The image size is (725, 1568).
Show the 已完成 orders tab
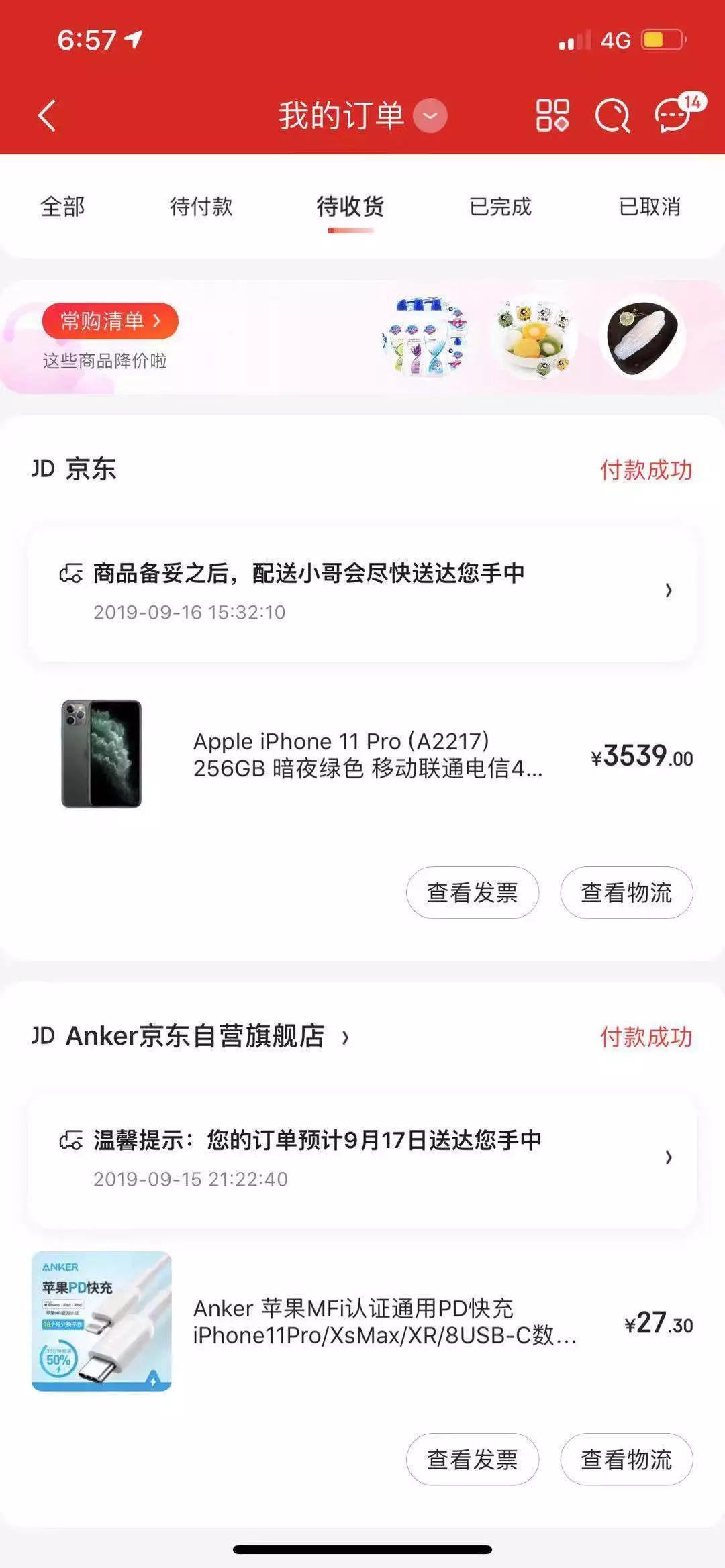click(500, 207)
